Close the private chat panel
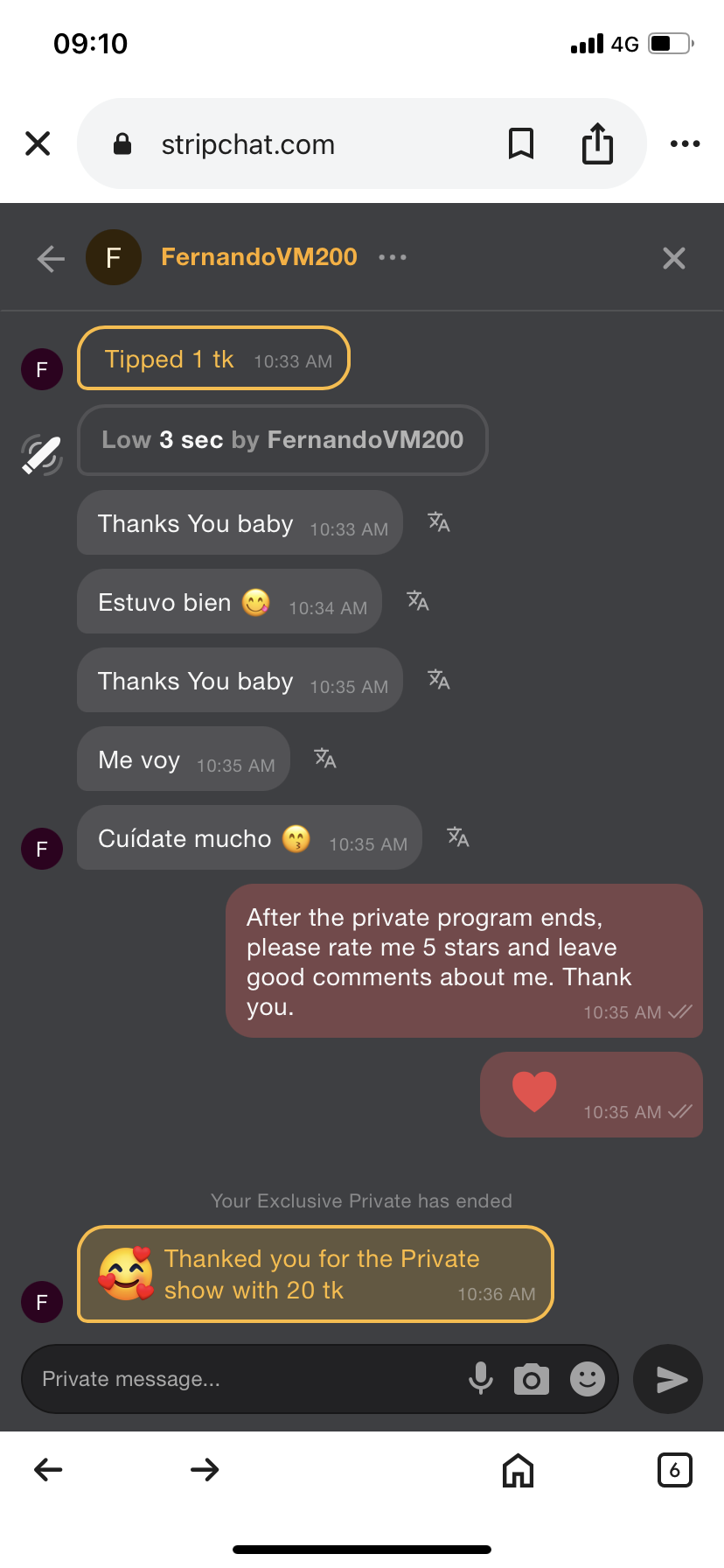Image resolution: width=724 pixels, height=1568 pixels. click(x=673, y=258)
